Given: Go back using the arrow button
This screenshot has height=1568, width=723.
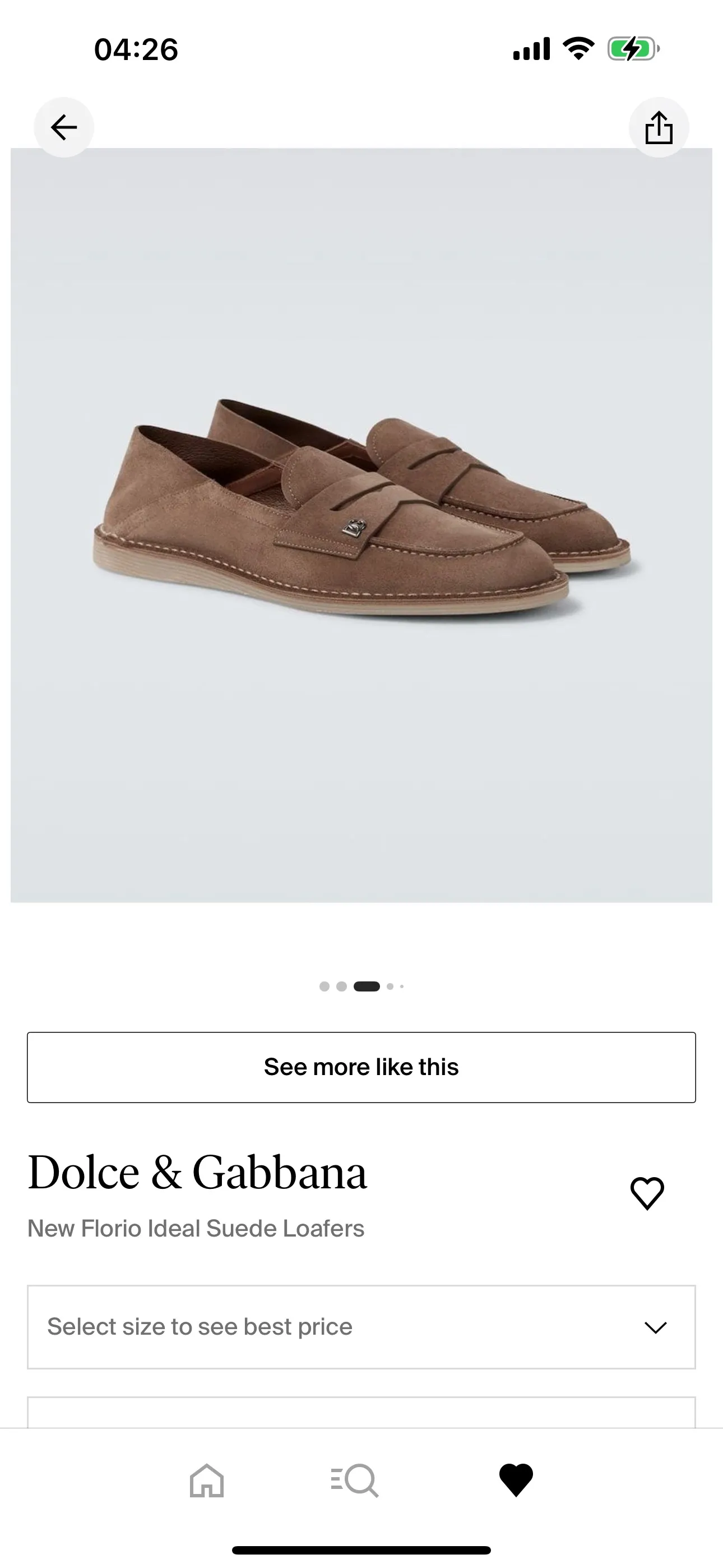Looking at the screenshot, I should pyautogui.click(x=64, y=127).
